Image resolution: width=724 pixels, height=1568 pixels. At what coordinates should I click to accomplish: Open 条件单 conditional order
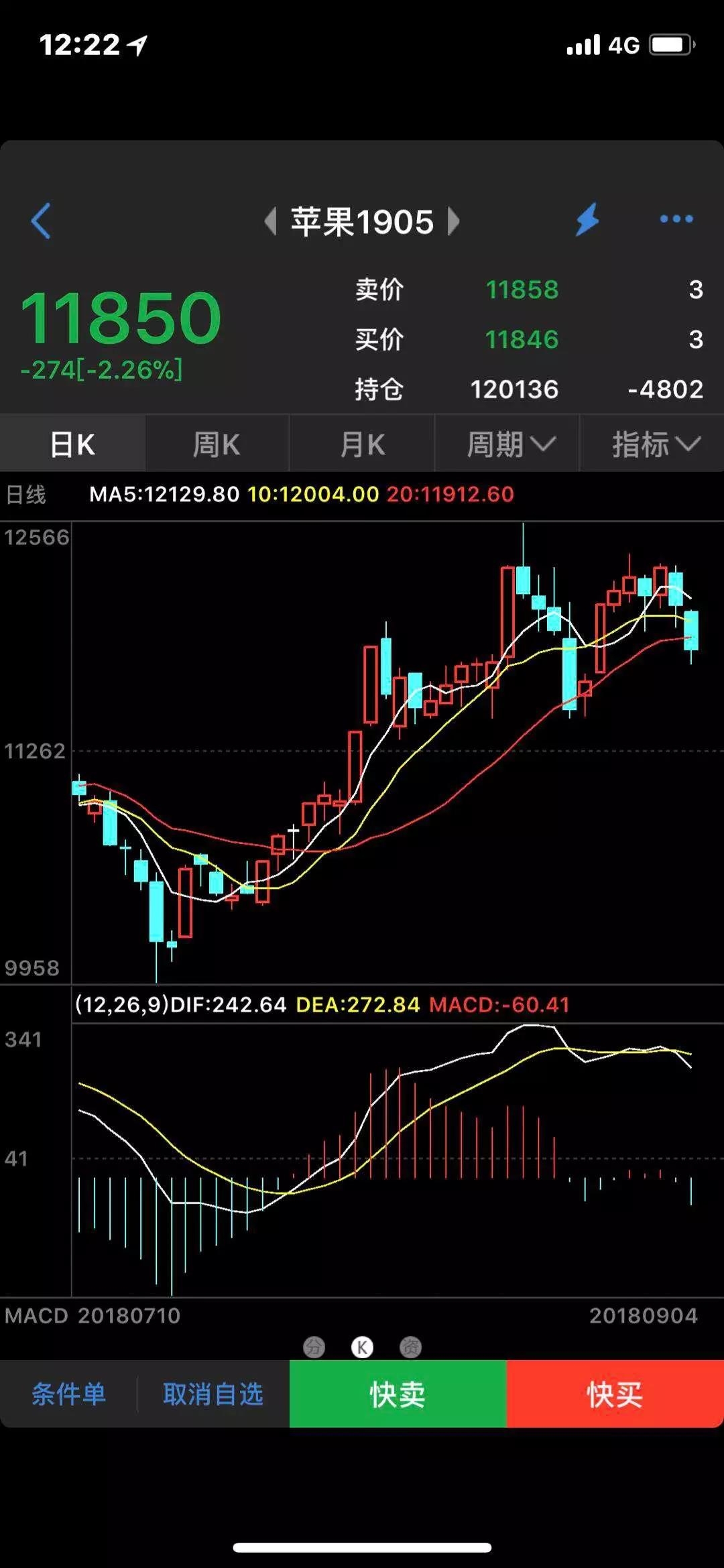tap(69, 1394)
